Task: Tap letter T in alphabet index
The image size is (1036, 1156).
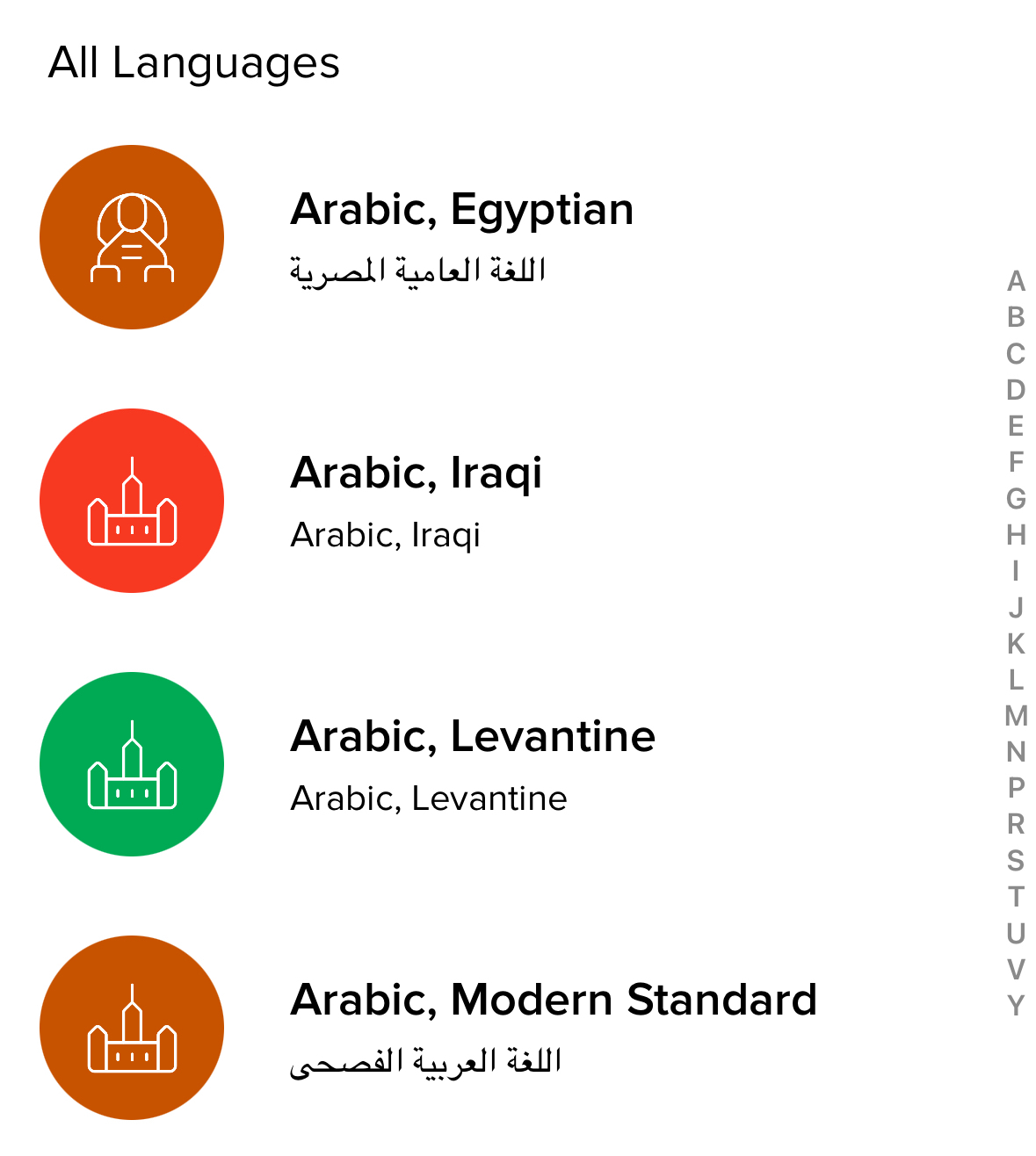Action: point(1016,897)
